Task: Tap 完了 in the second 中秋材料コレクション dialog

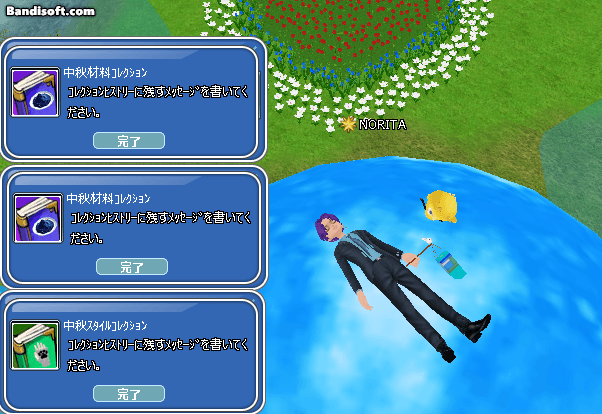Action: (x=131, y=267)
